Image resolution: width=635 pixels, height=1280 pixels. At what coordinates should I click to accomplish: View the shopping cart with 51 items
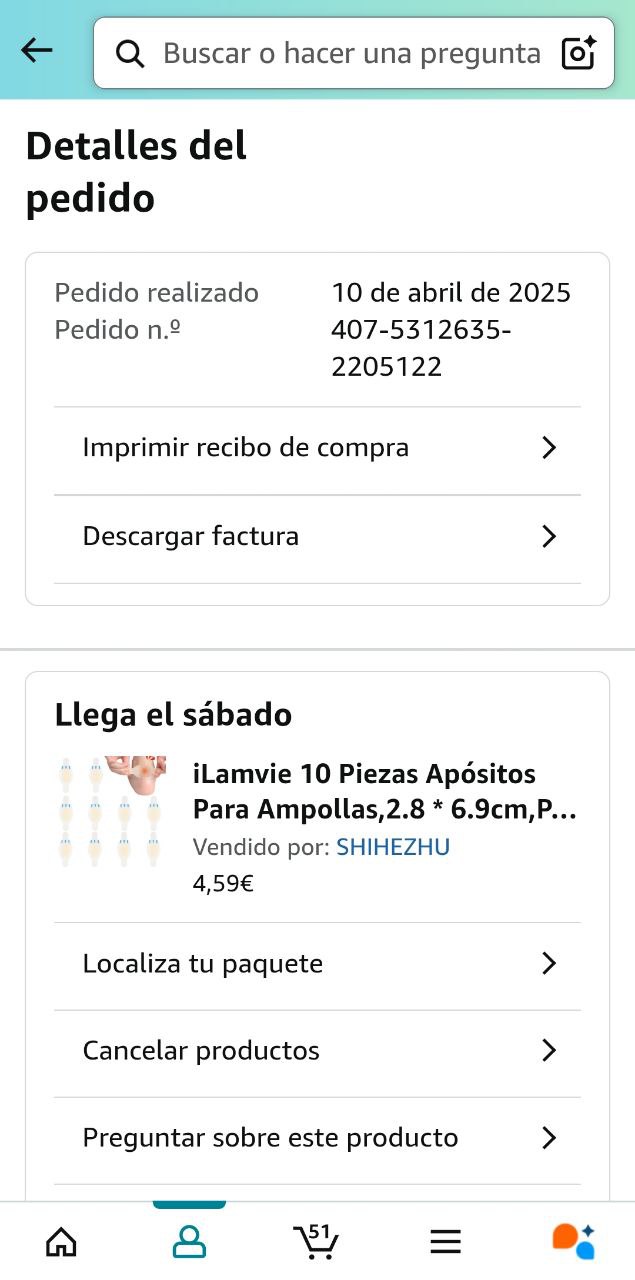pos(317,1242)
